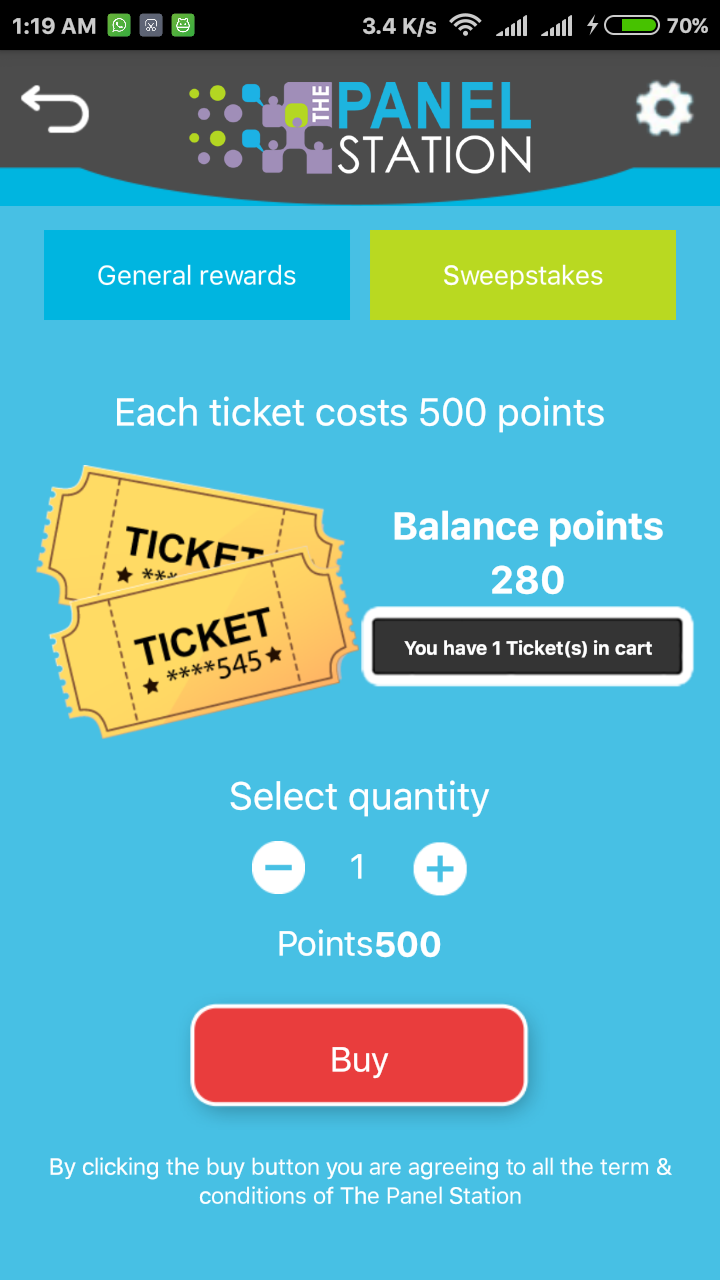720x1280 pixels.
Task: Increase ticket quantity with plus
Action: coord(440,868)
